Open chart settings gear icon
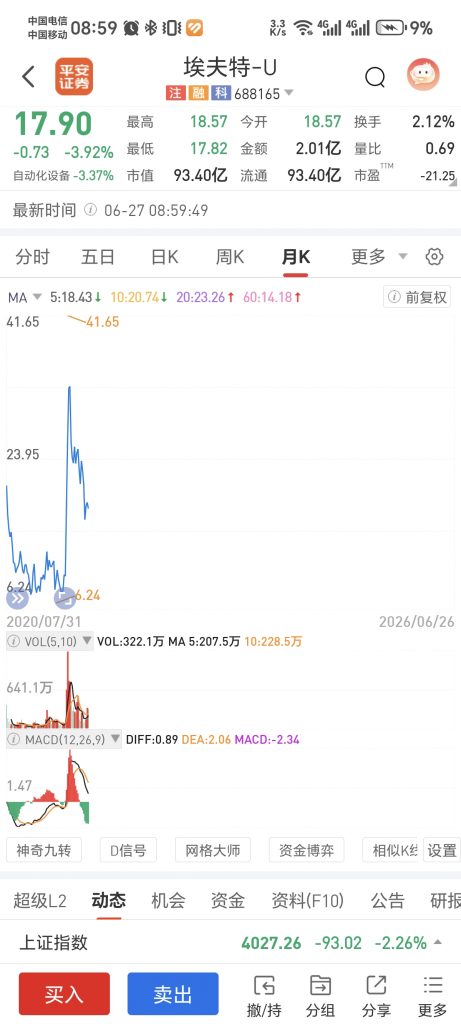 (434, 257)
